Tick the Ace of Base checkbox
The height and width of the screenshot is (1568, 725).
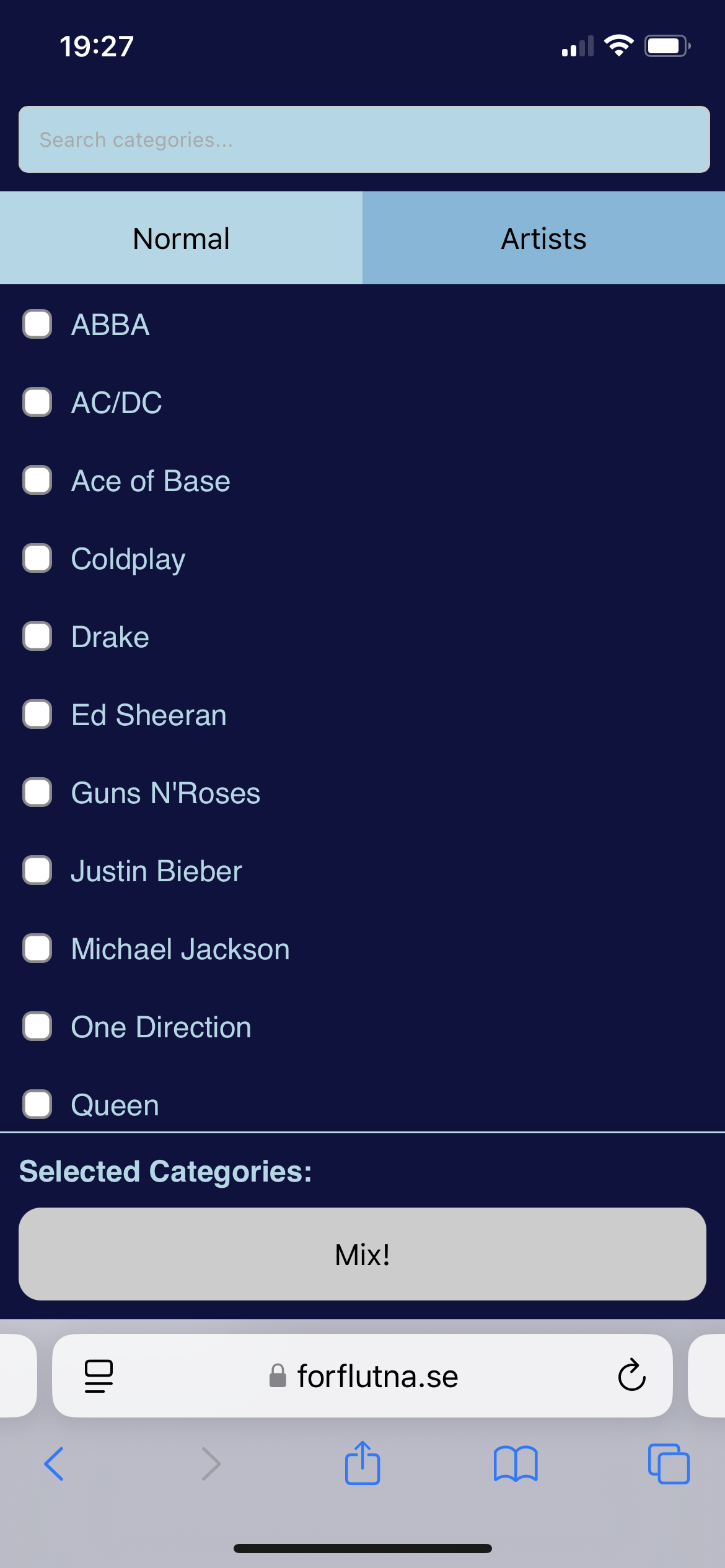click(x=37, y=481)
